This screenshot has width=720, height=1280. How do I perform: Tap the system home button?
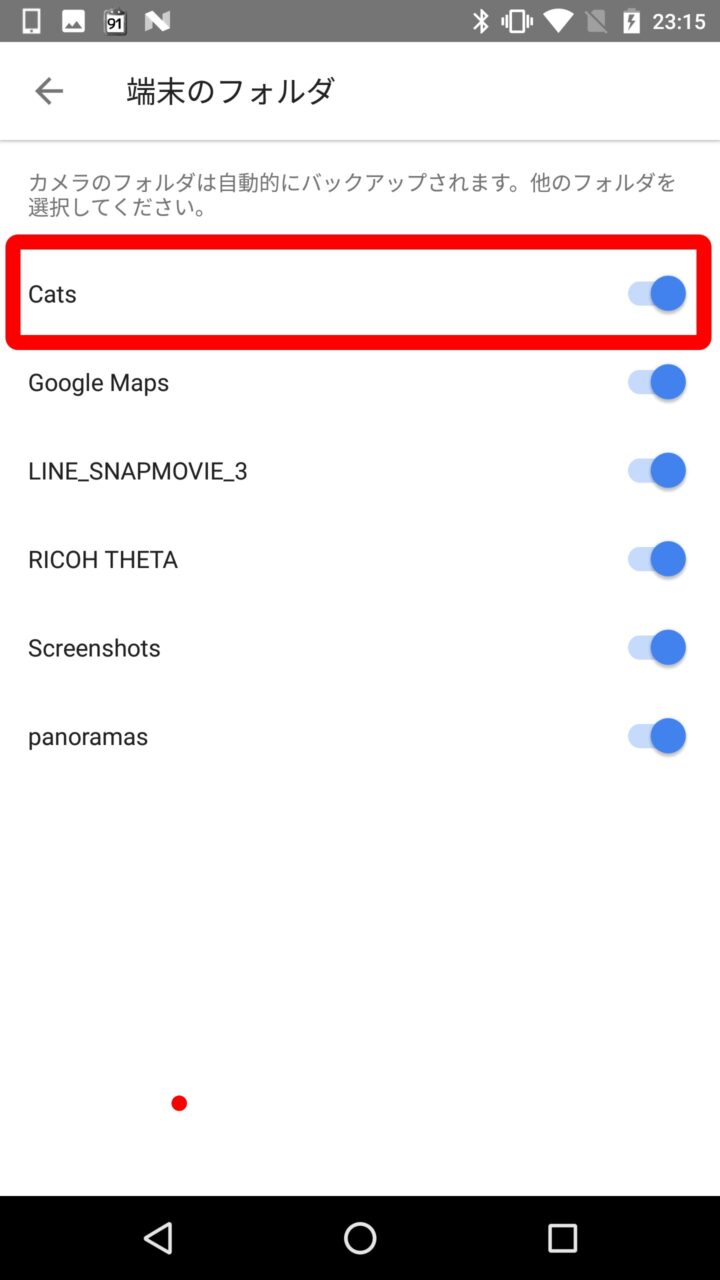click(360, 1238)
